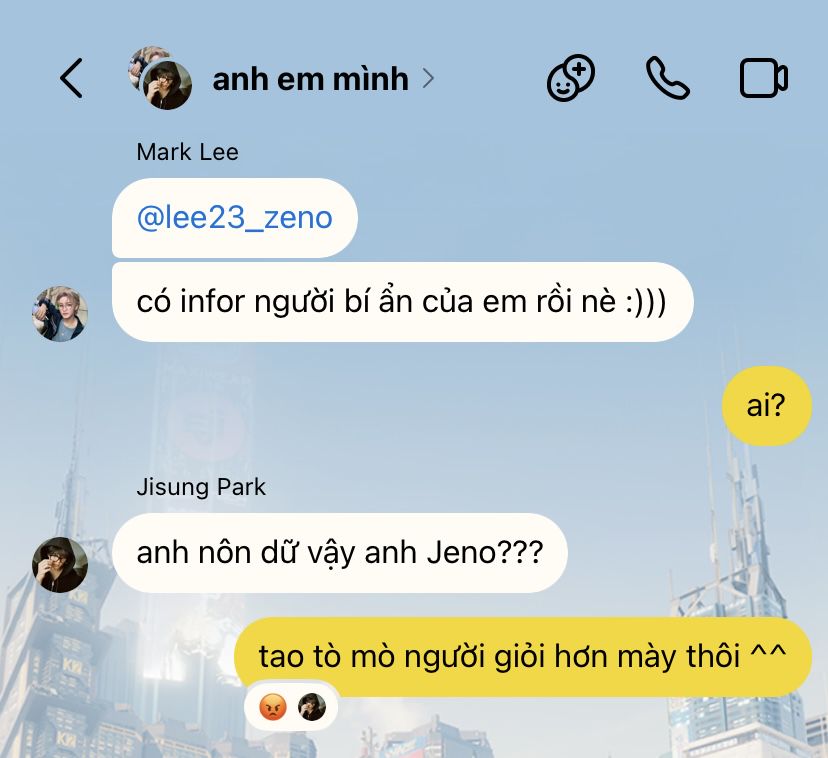828x758 pixels.
Task: Go back to the chat list
Action: pyautogui.click(x=70, y=78)
